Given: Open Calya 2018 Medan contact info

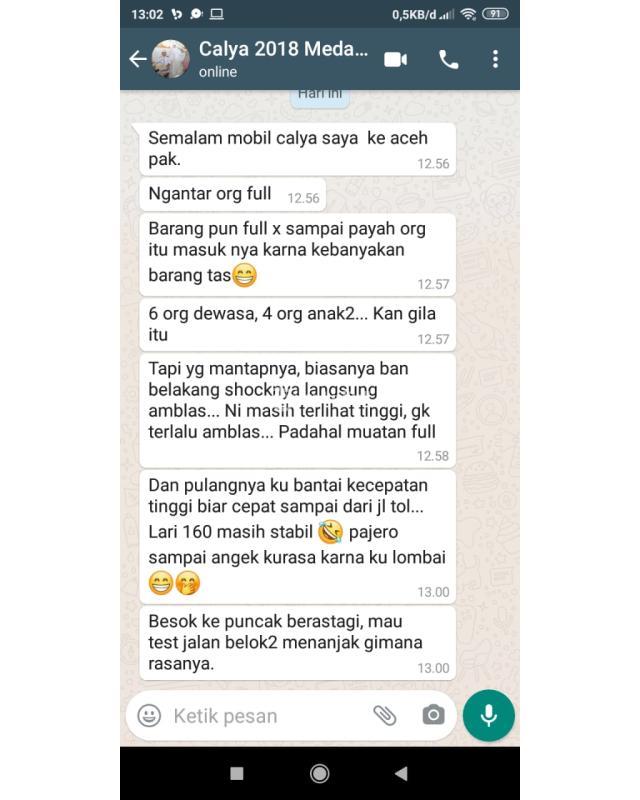Looking at the screenshot, I should point(282,59).
